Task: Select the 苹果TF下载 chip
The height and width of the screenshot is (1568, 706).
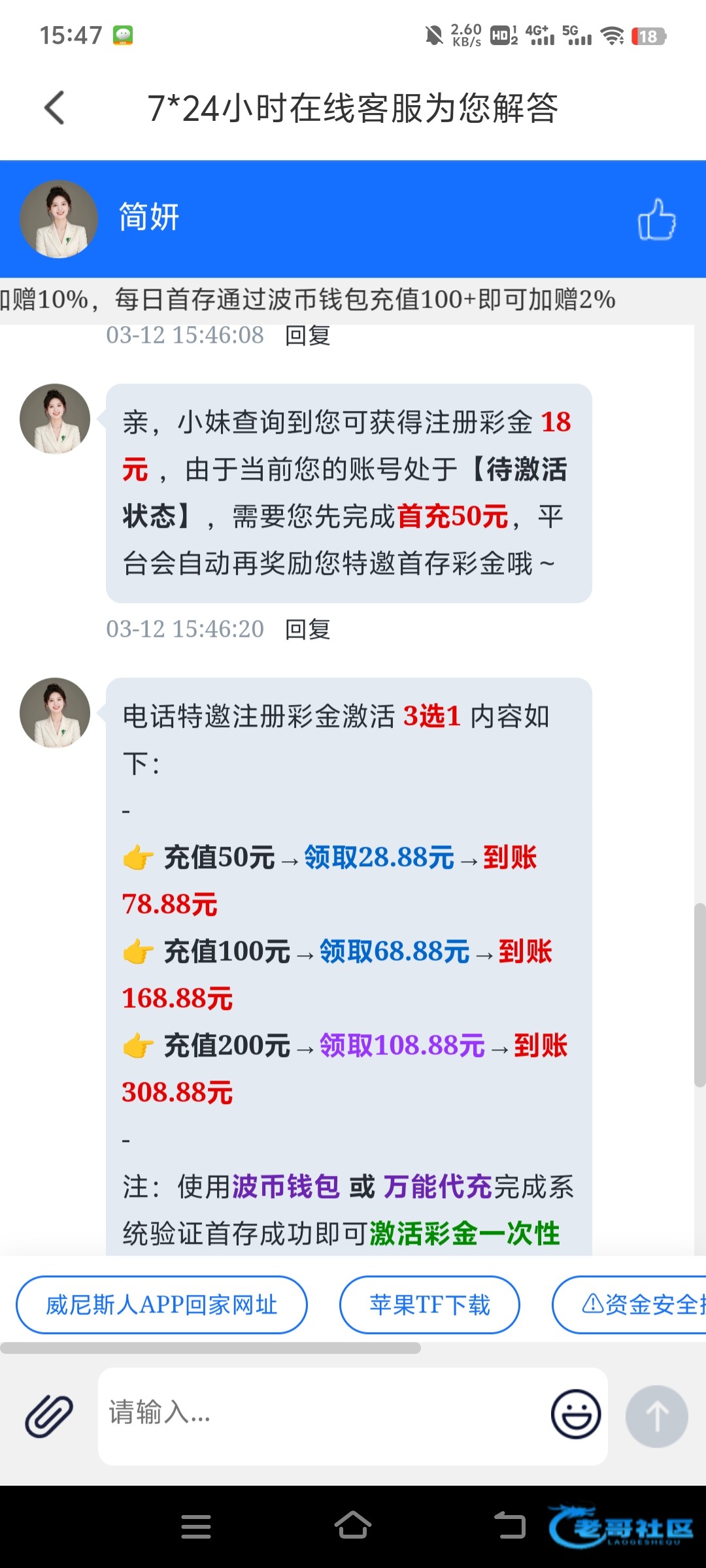Action: [429, 1305]
